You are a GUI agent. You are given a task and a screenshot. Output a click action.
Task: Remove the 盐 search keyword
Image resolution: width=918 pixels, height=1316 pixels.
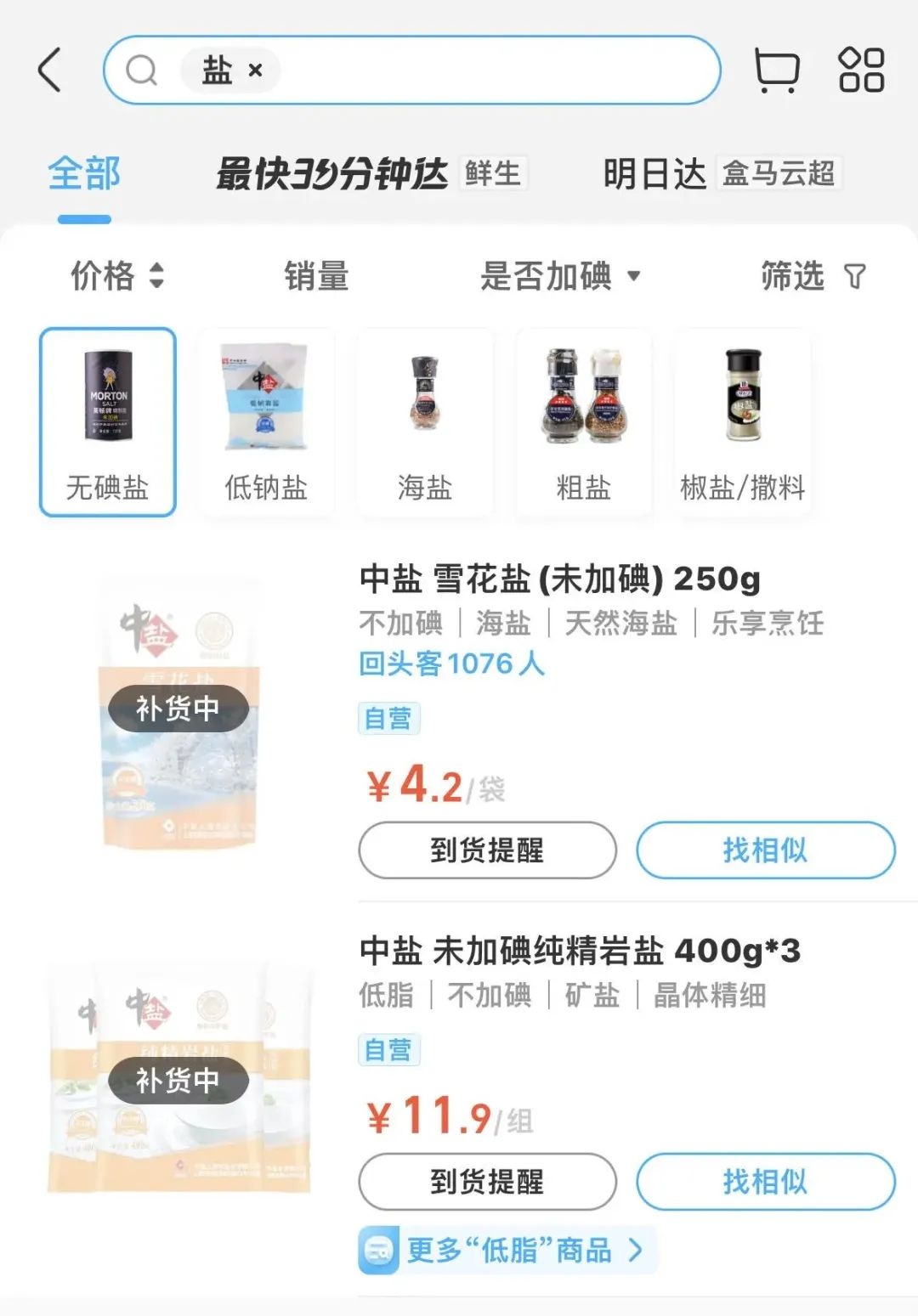click(x=255, y=71)
